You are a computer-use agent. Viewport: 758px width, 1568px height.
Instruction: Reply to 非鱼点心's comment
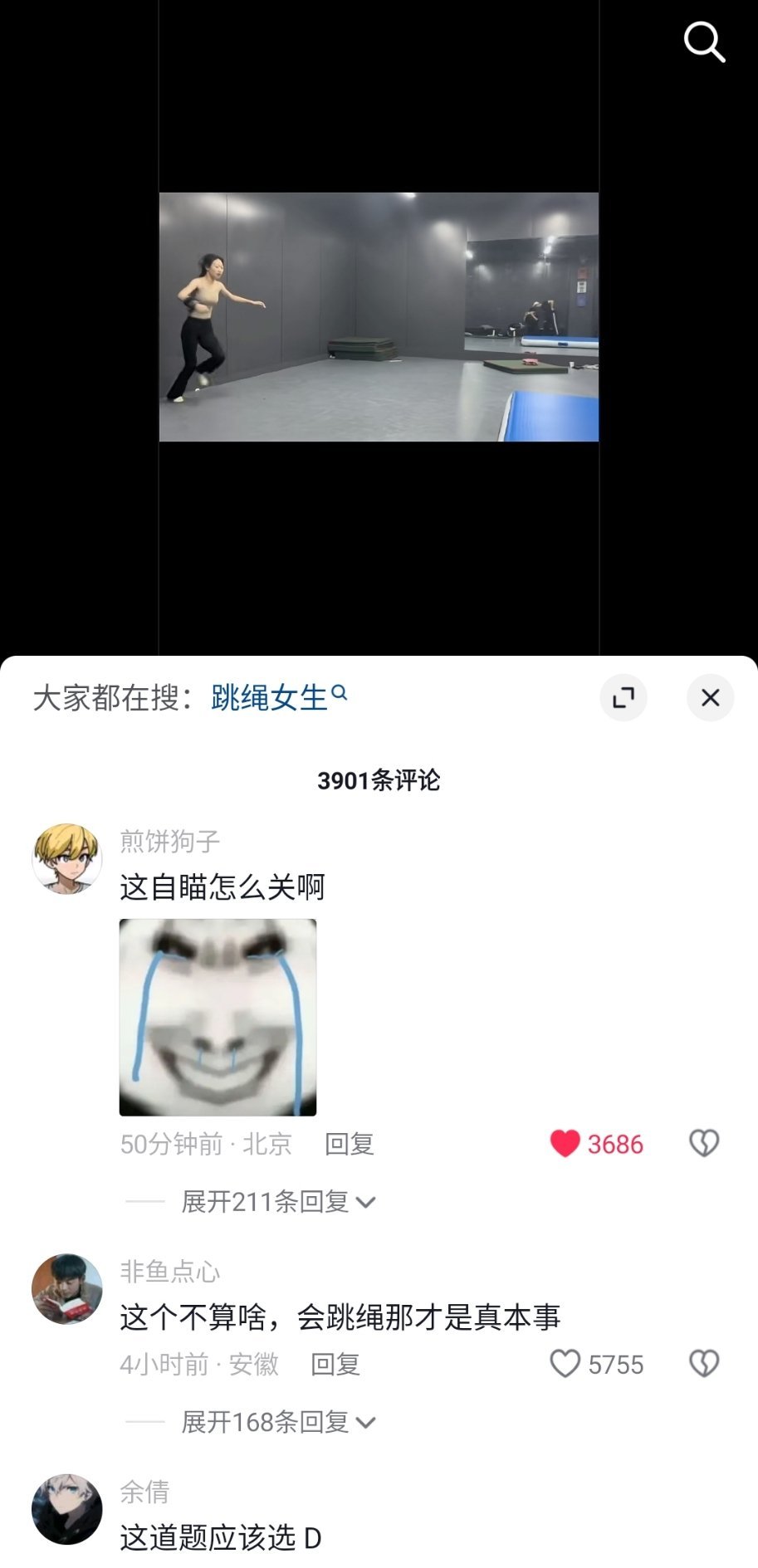click(335, 1364)
